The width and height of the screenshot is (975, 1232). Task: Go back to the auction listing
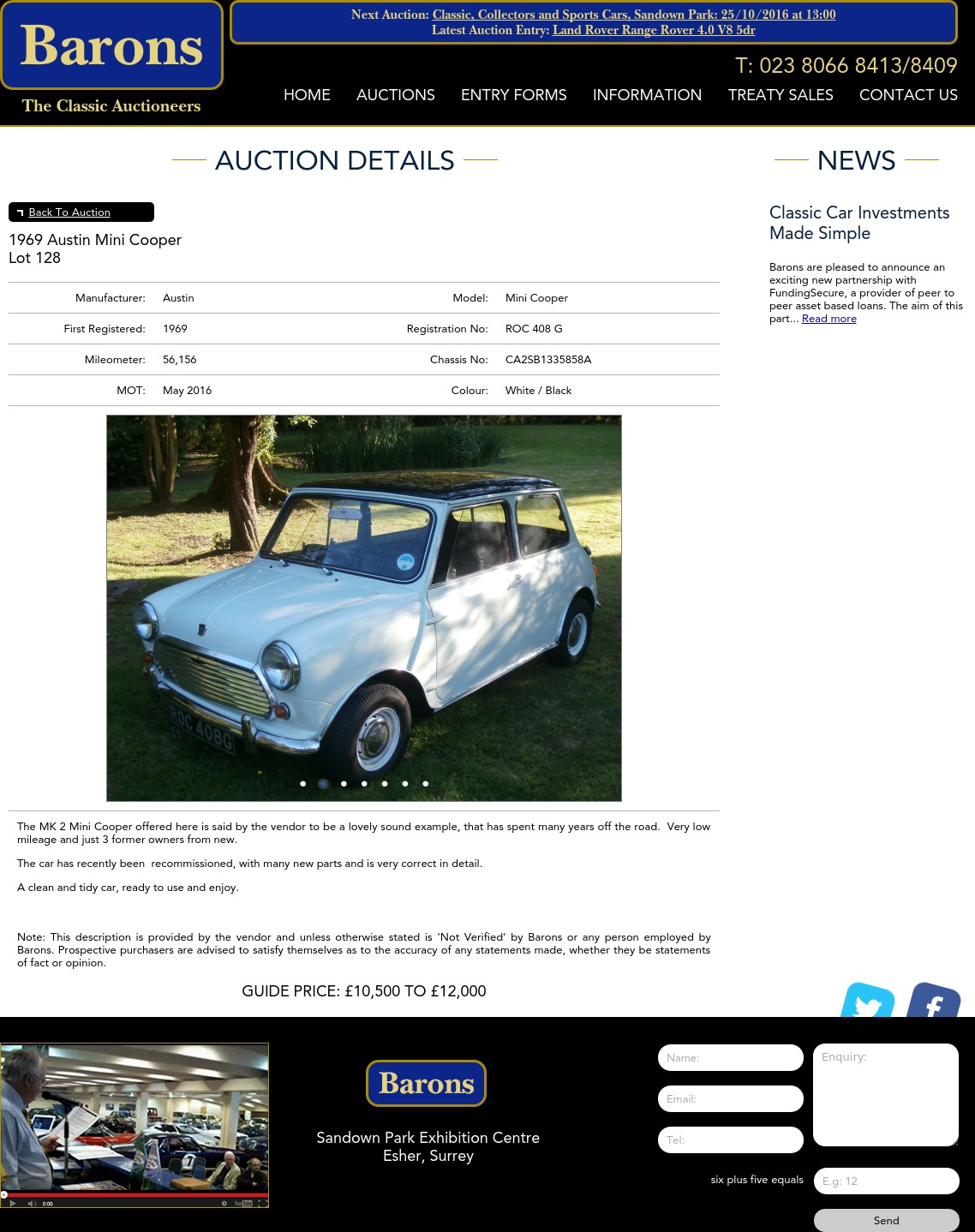69,212
